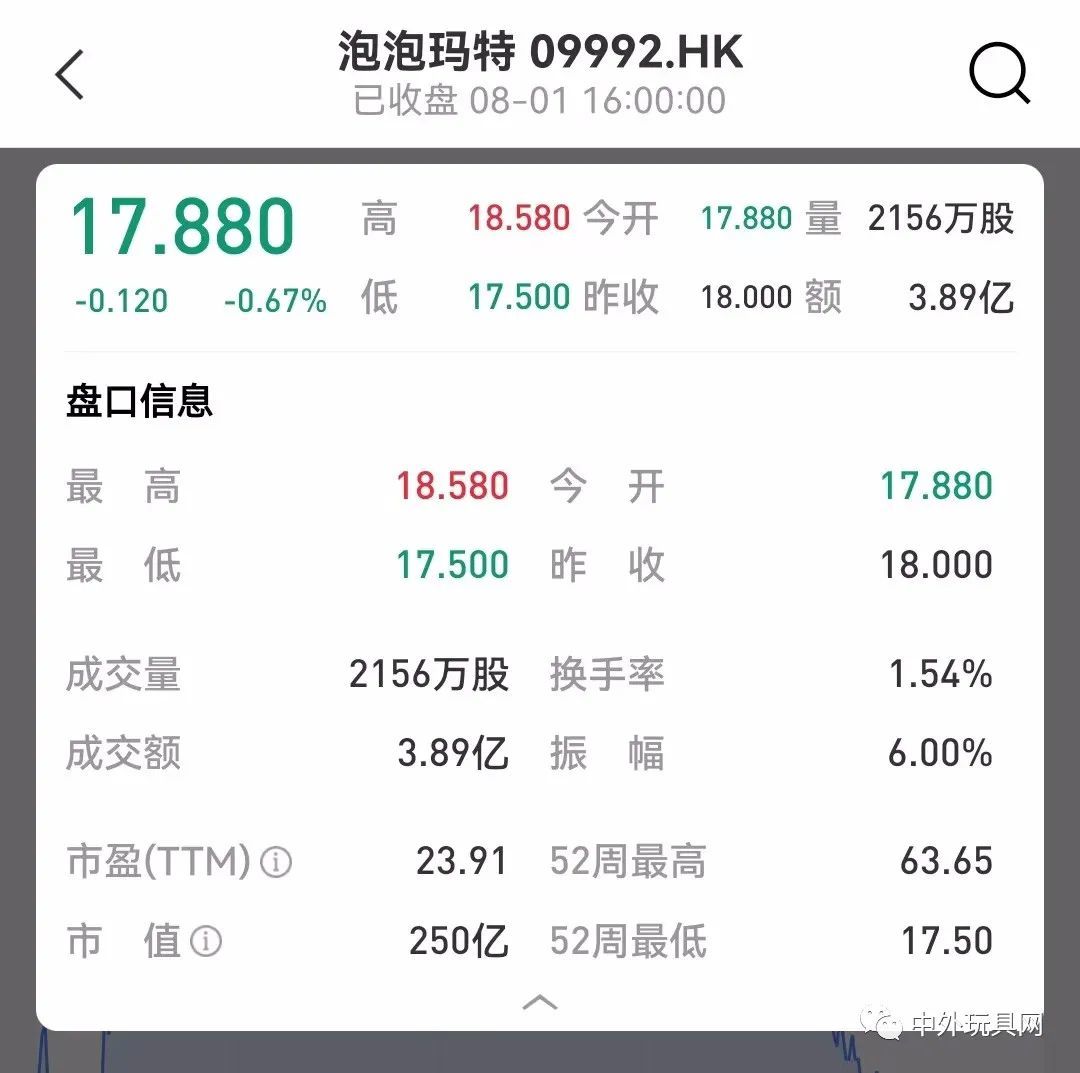
Task: Show the 市盈(TTM) info tooltip
Action: (275, 861)
